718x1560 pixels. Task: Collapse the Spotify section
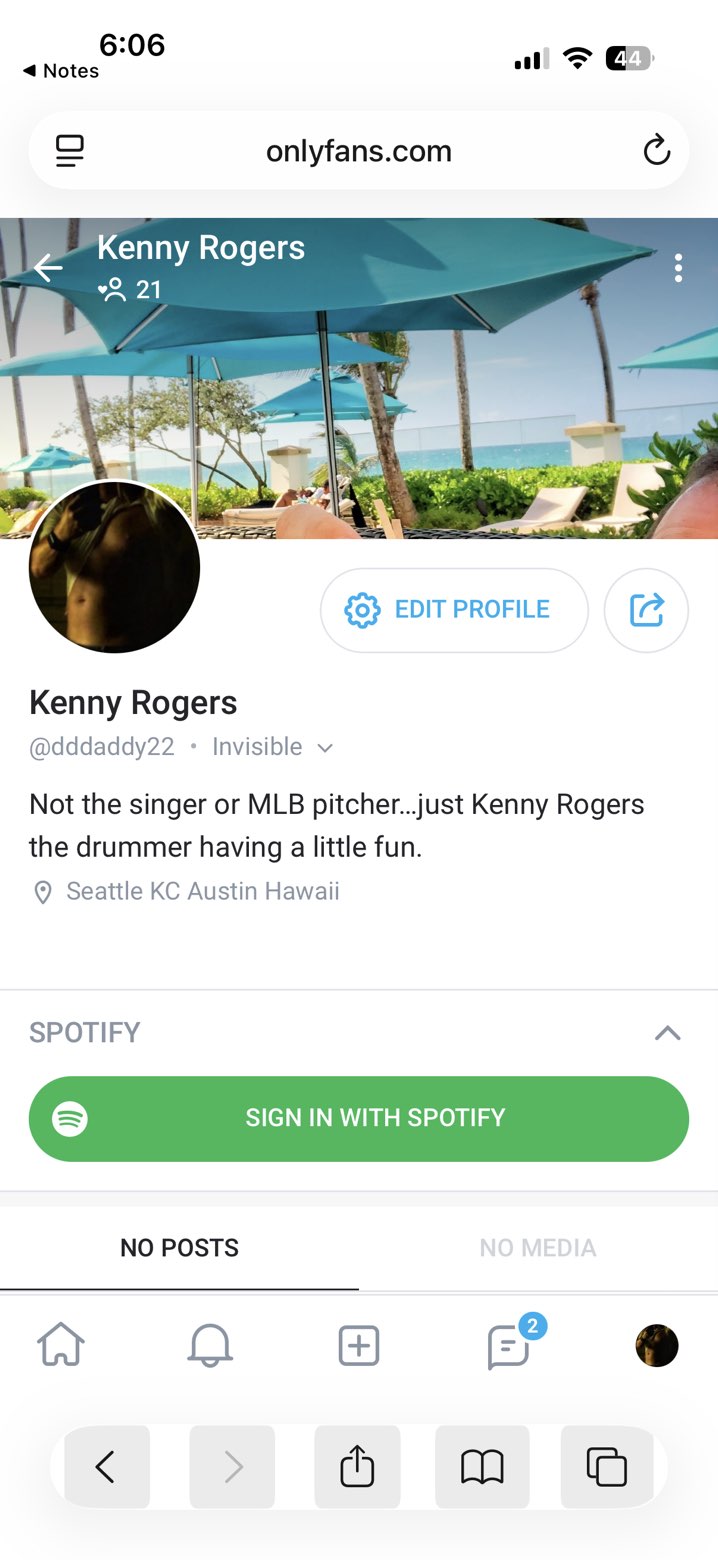pyautogui.click(x=667, y=1033)
